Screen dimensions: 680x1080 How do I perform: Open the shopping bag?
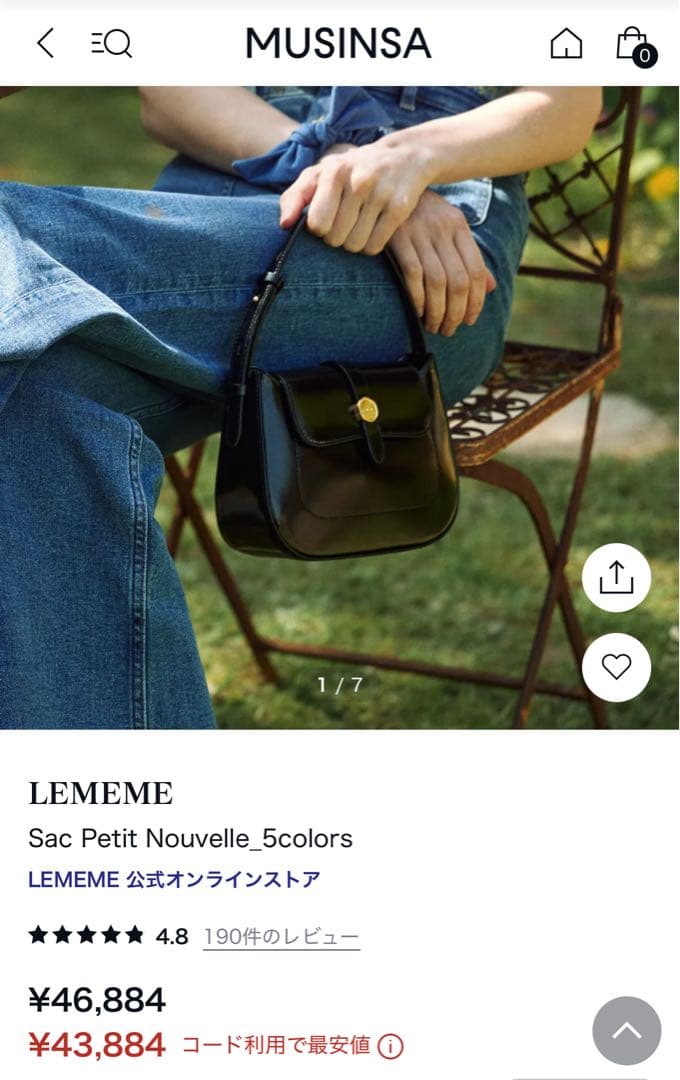(x=632, y=44)
